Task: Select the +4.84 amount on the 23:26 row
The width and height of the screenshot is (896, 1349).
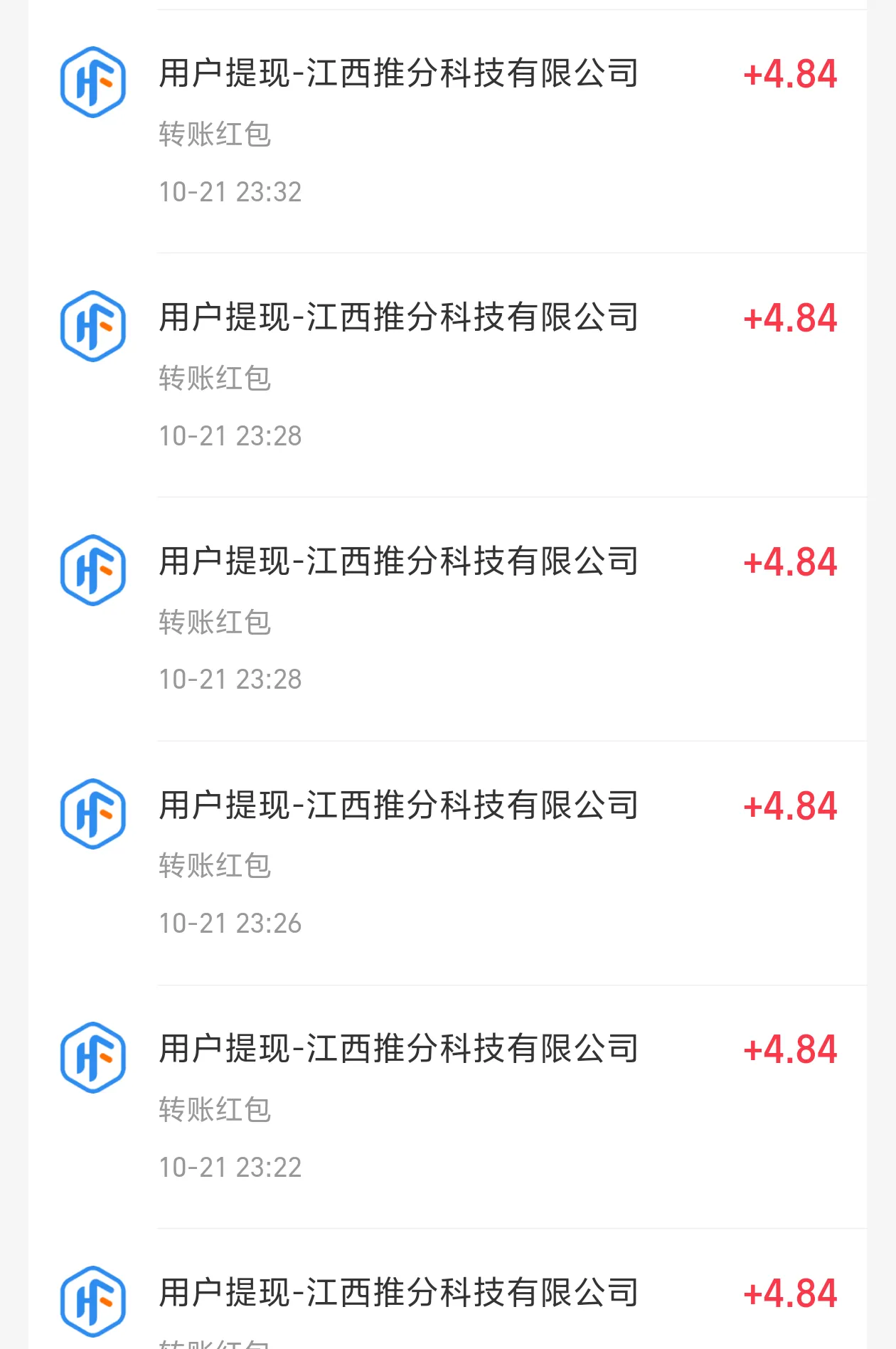Action: [x=789, y=806]
